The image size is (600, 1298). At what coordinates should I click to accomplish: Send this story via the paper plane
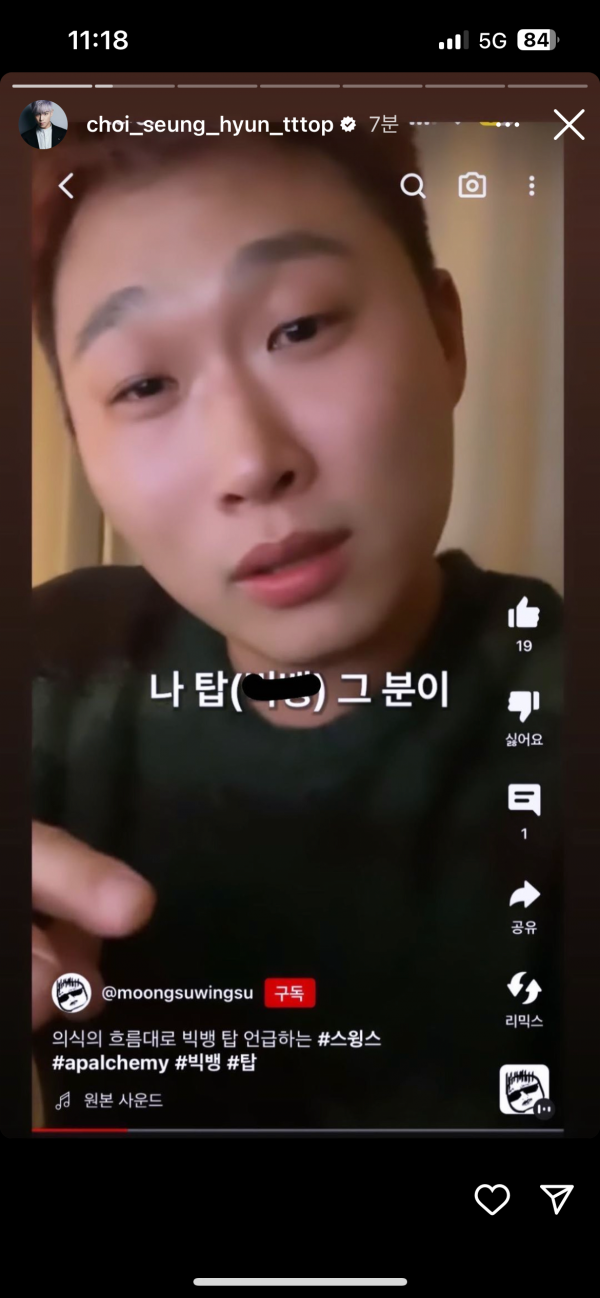tap(556, 1199)
